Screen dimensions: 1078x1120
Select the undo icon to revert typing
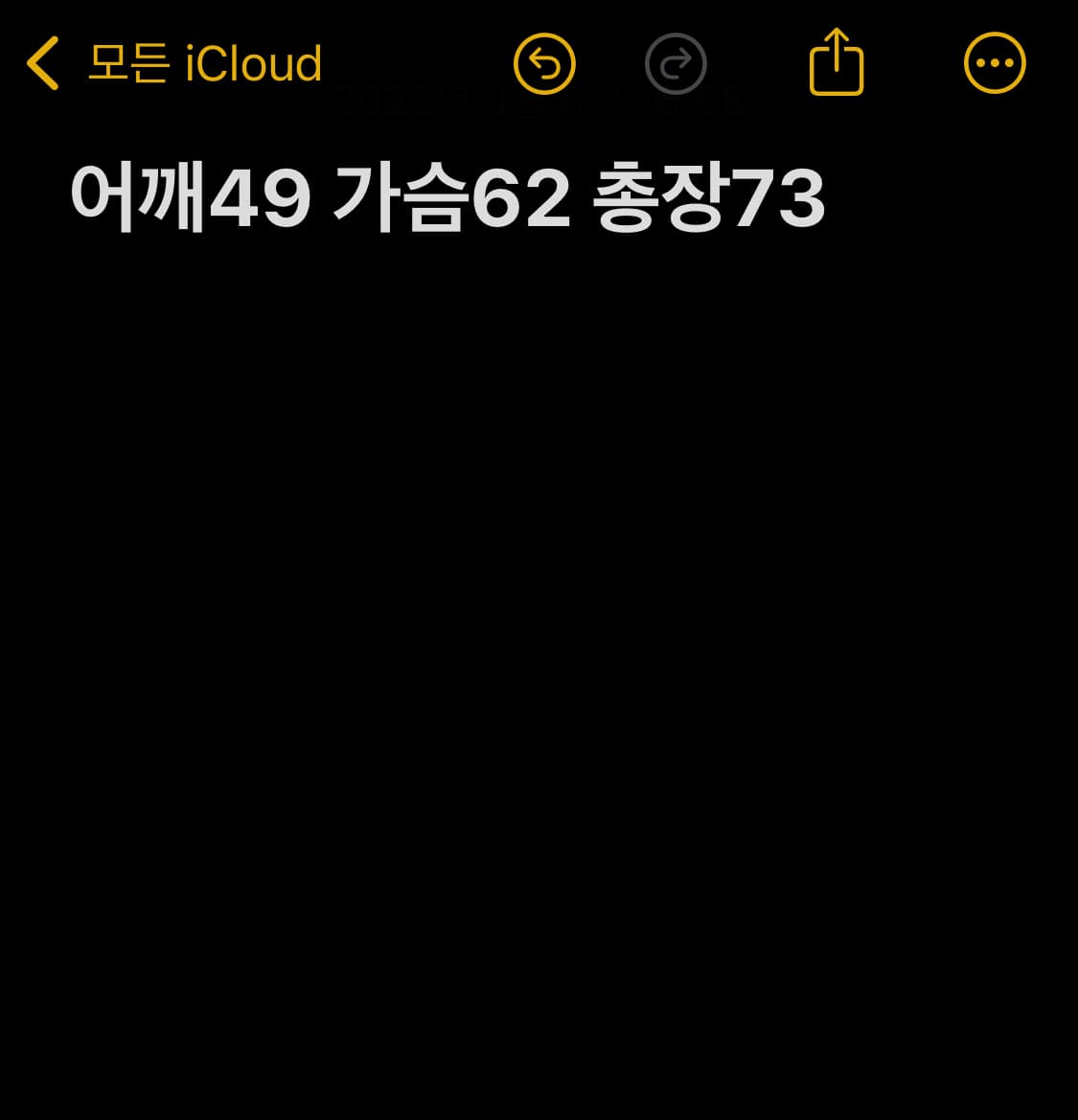click(x=543, y=61)
